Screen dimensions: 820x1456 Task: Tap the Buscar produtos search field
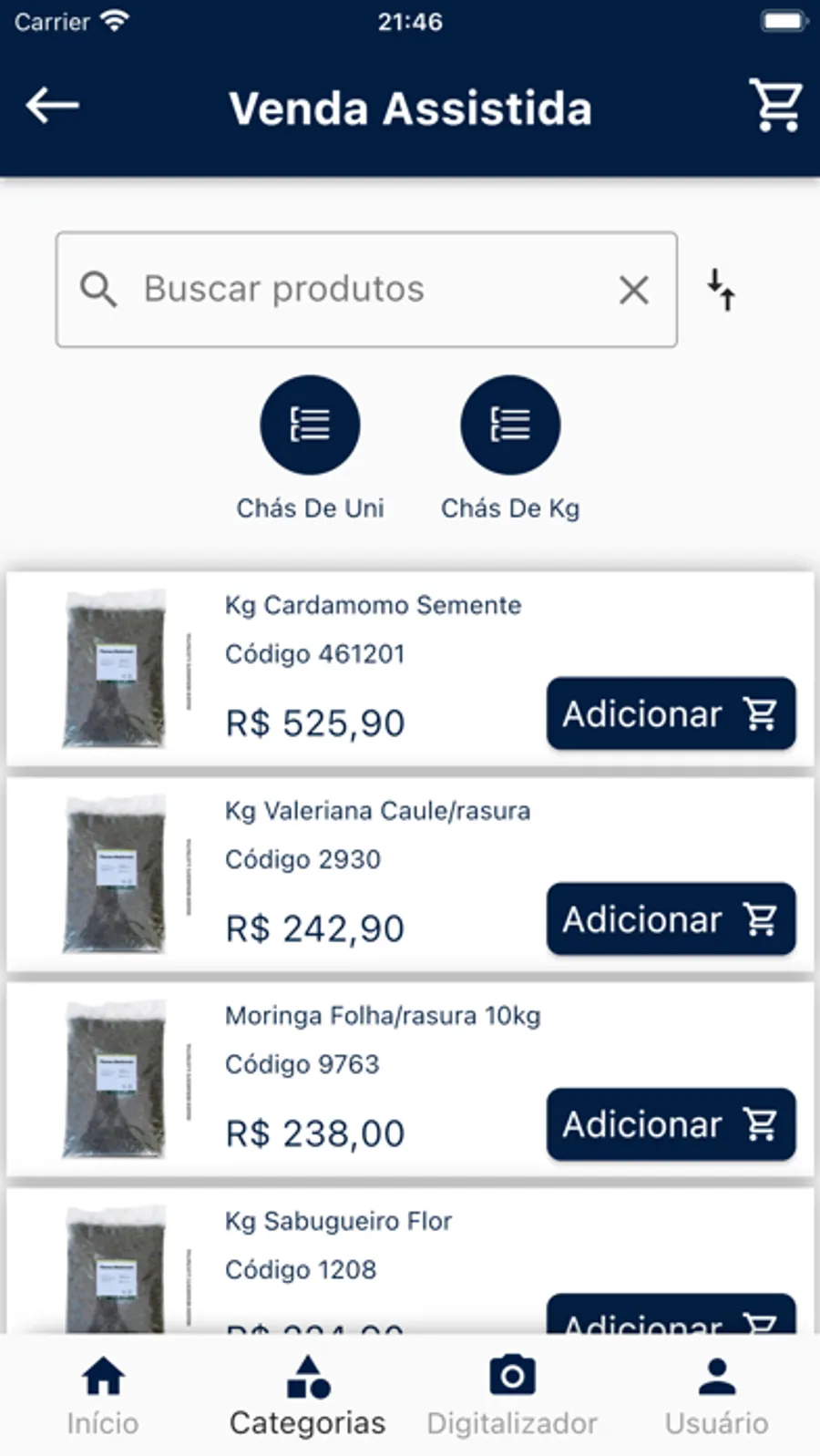pos(364,290)
